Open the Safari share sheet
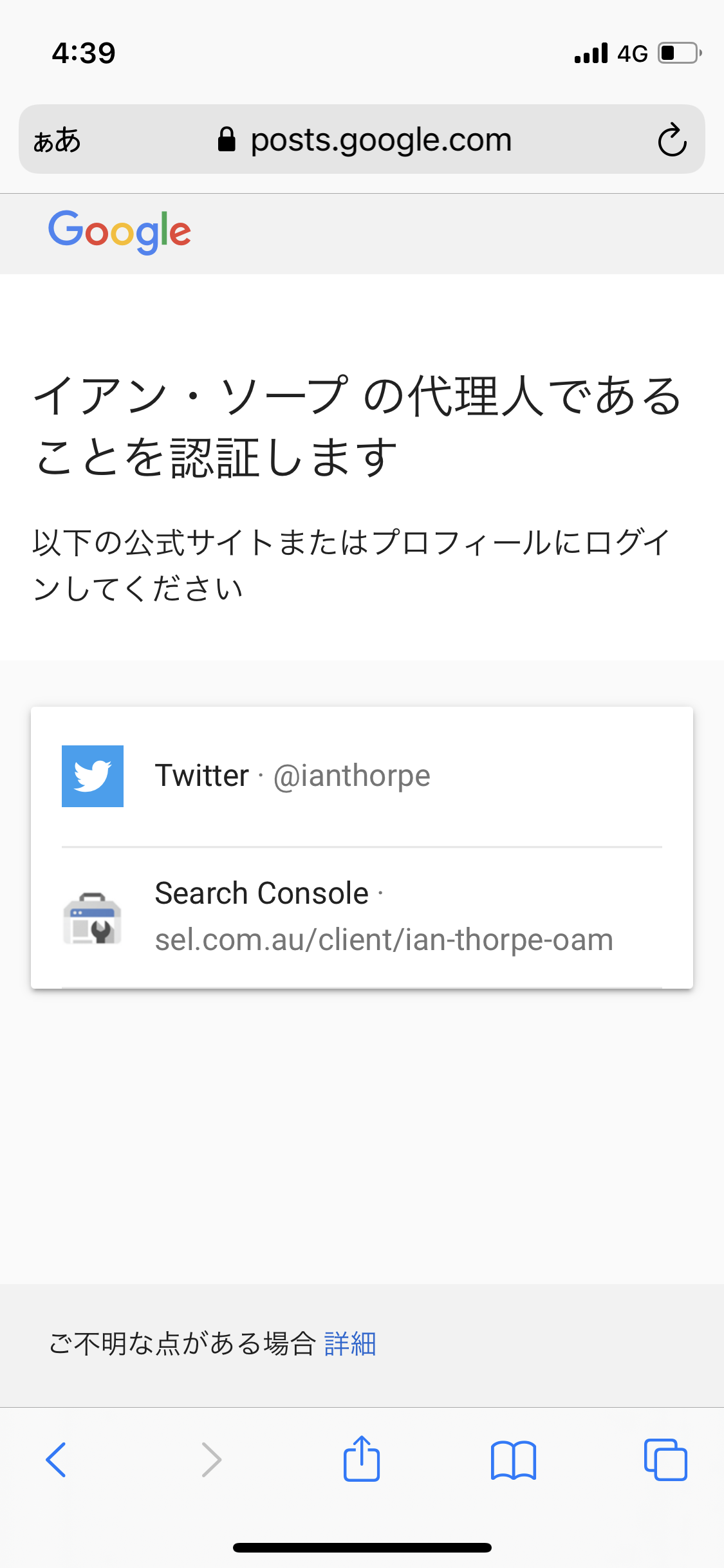 pos(362,1460)
